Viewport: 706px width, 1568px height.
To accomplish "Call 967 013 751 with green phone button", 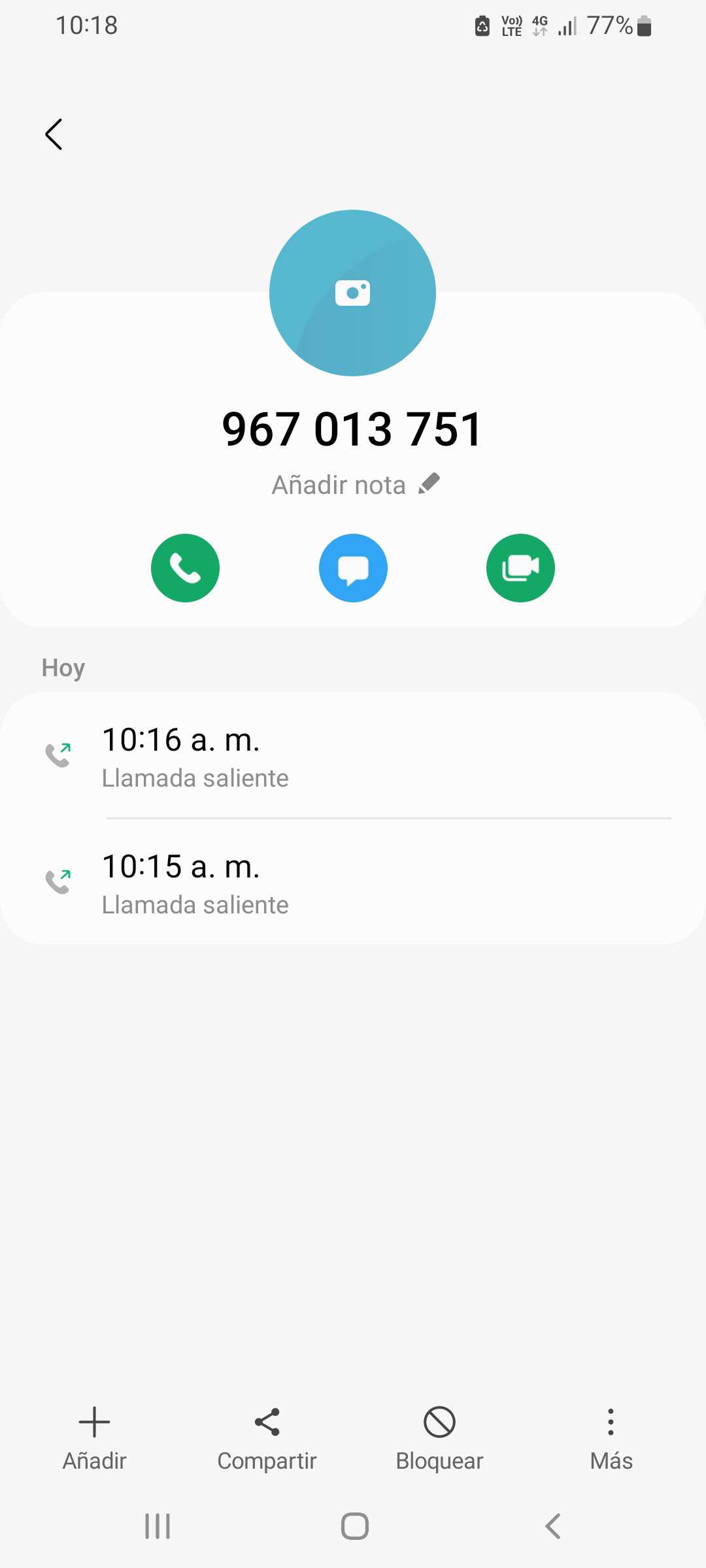I will pos(185,568).
